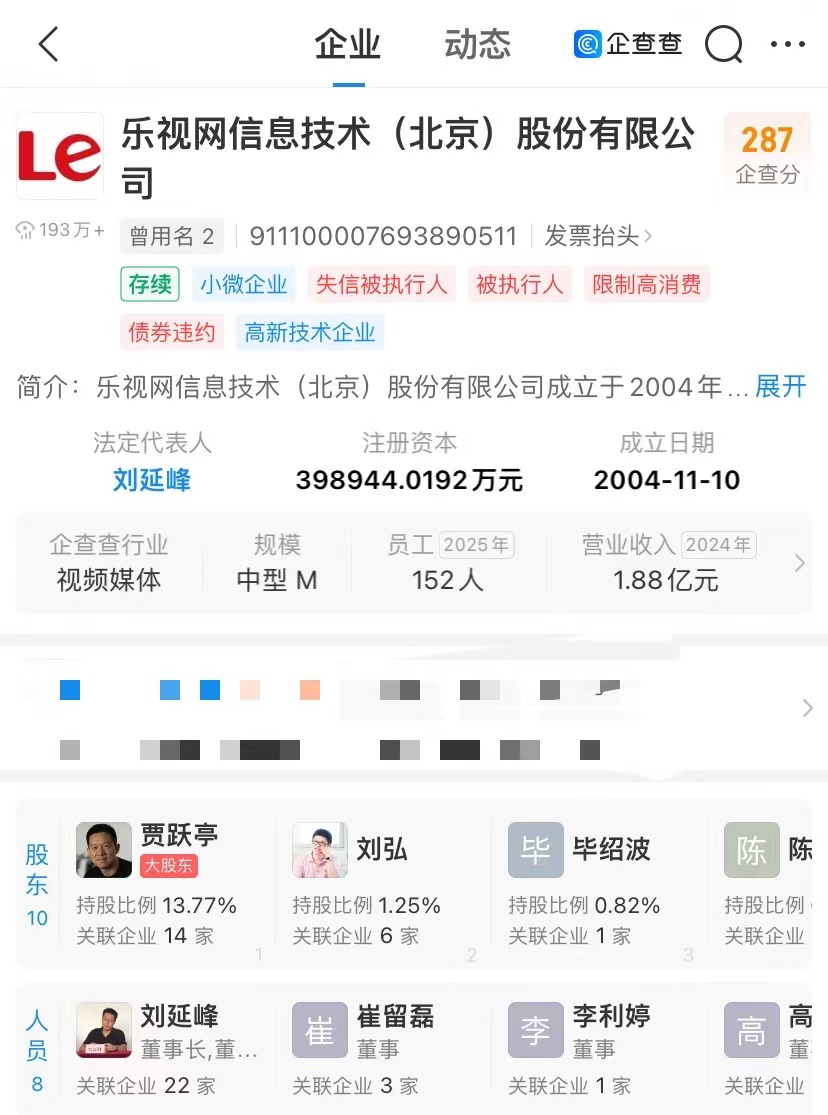The width and height of the screenshot is (828, 1115).
Task: Tap the 债券违约 tag
Action: (172, 333)
